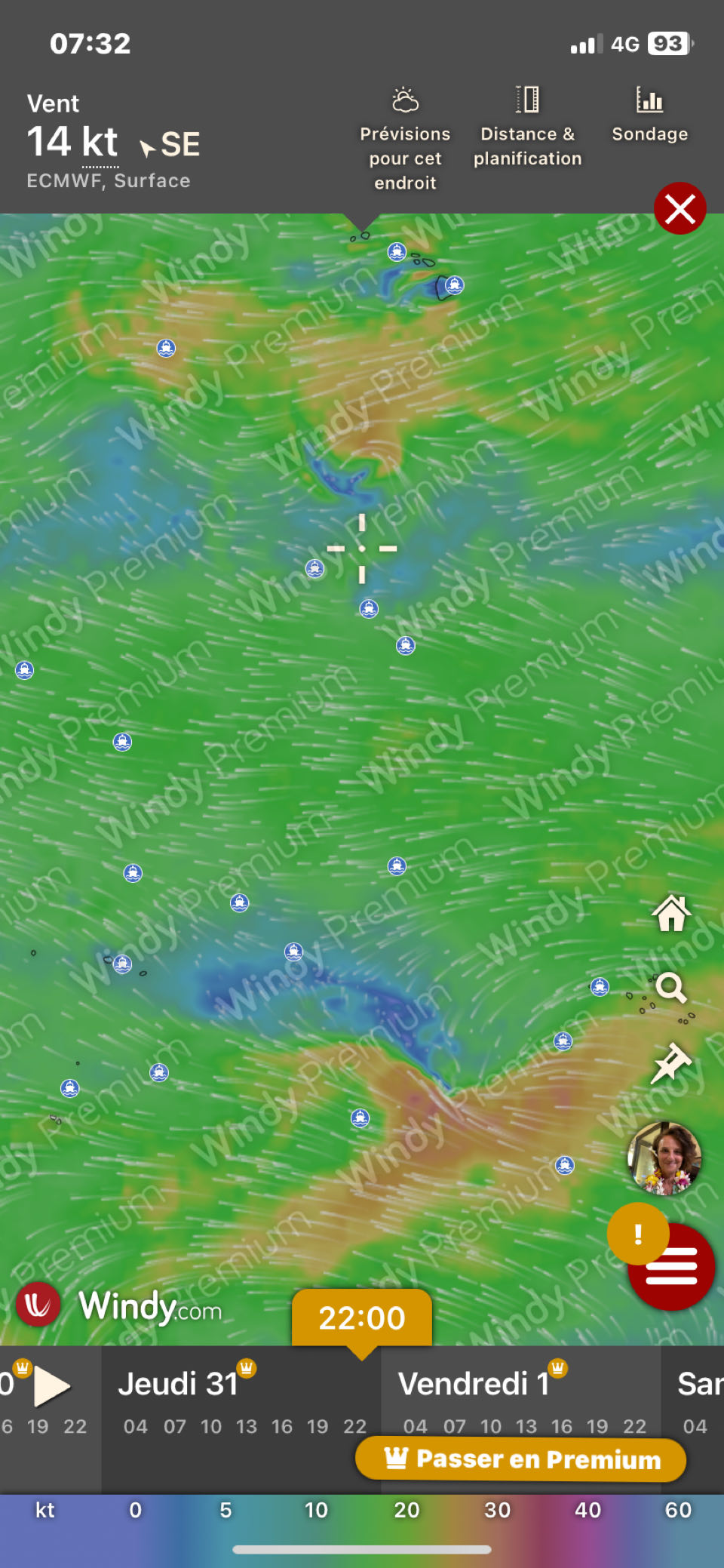Open the Sondage view
This screenshot has height=1568, width=724.
click(649, 115)
